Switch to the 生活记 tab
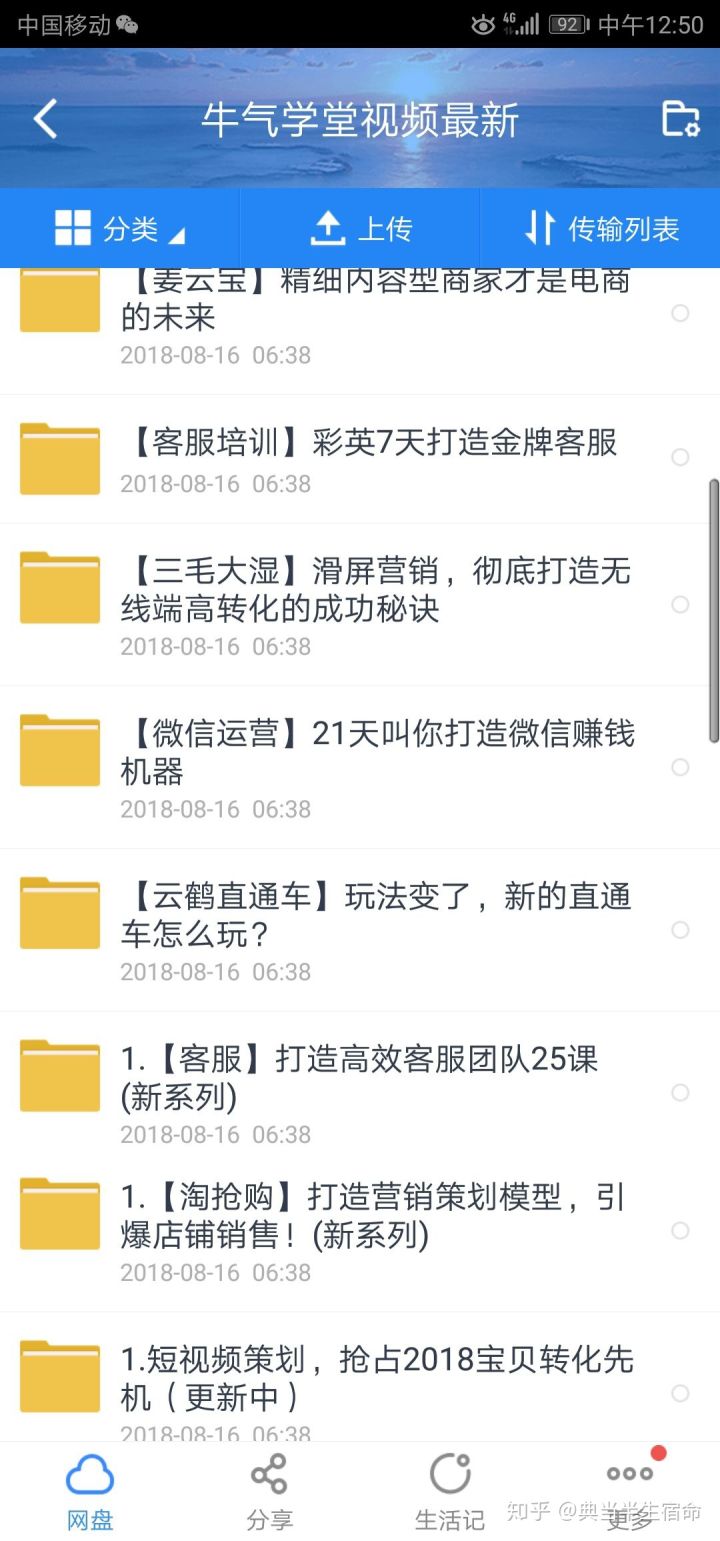The image size is (720, 1541). (x=449, y=1492)
